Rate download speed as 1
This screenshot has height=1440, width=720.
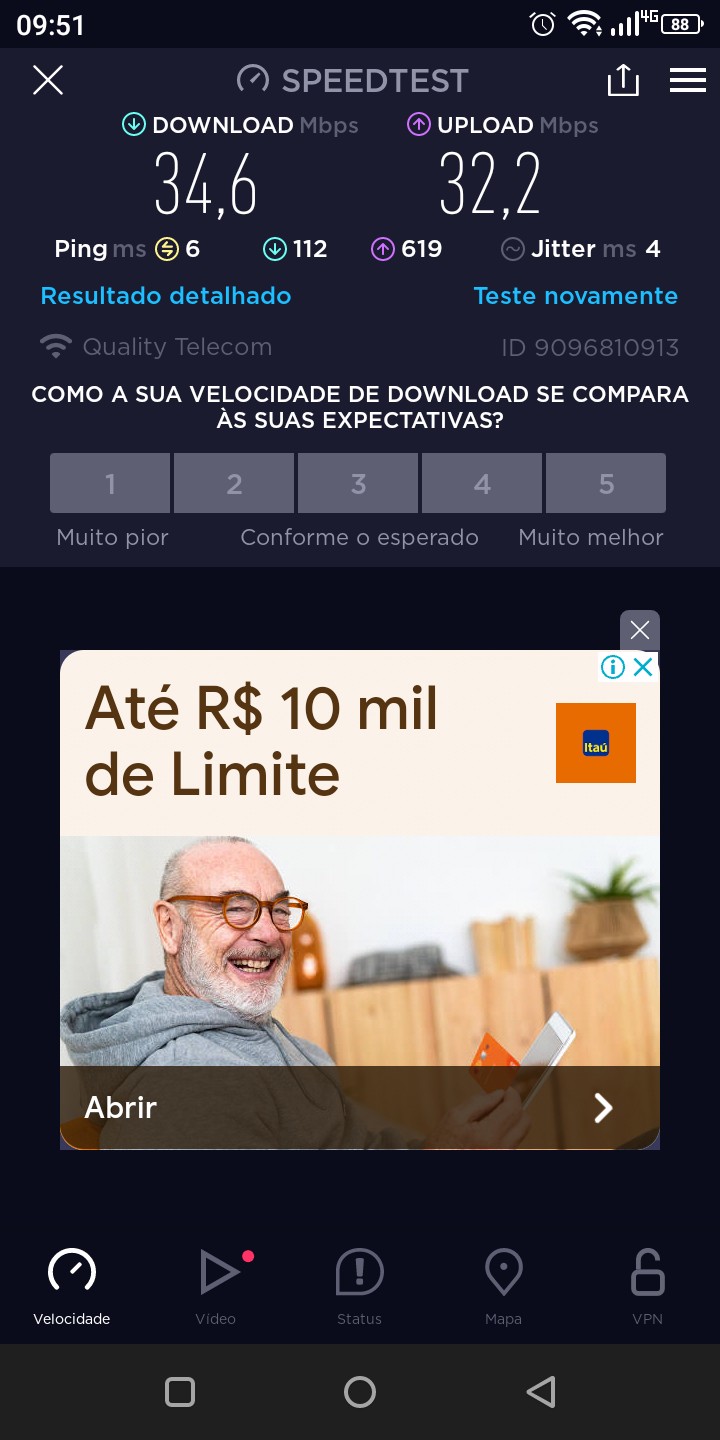110,483
